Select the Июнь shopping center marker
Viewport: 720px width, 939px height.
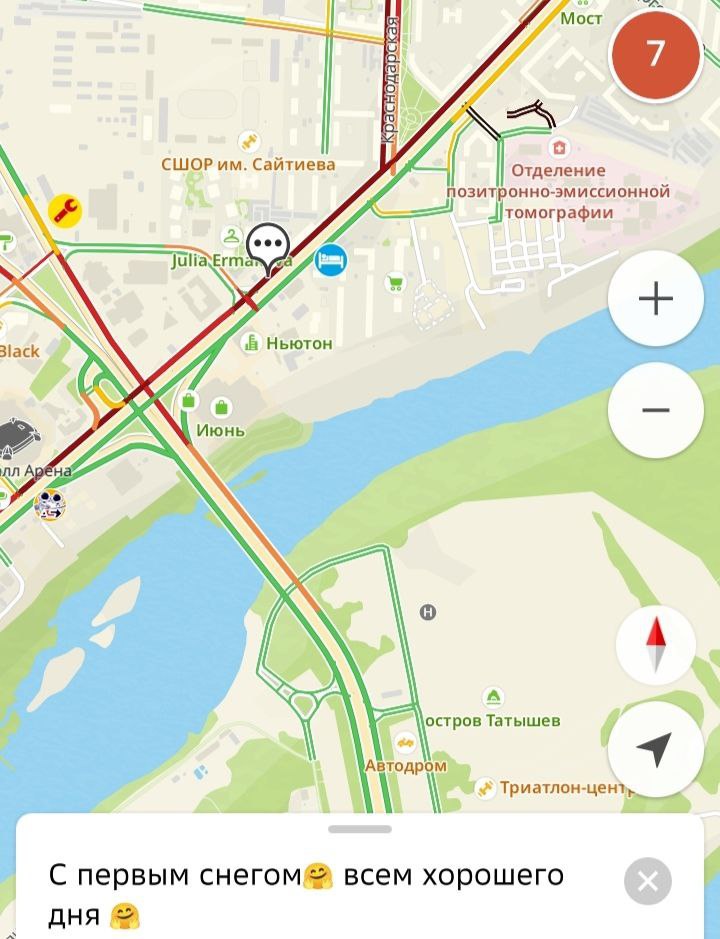[222, 406]
